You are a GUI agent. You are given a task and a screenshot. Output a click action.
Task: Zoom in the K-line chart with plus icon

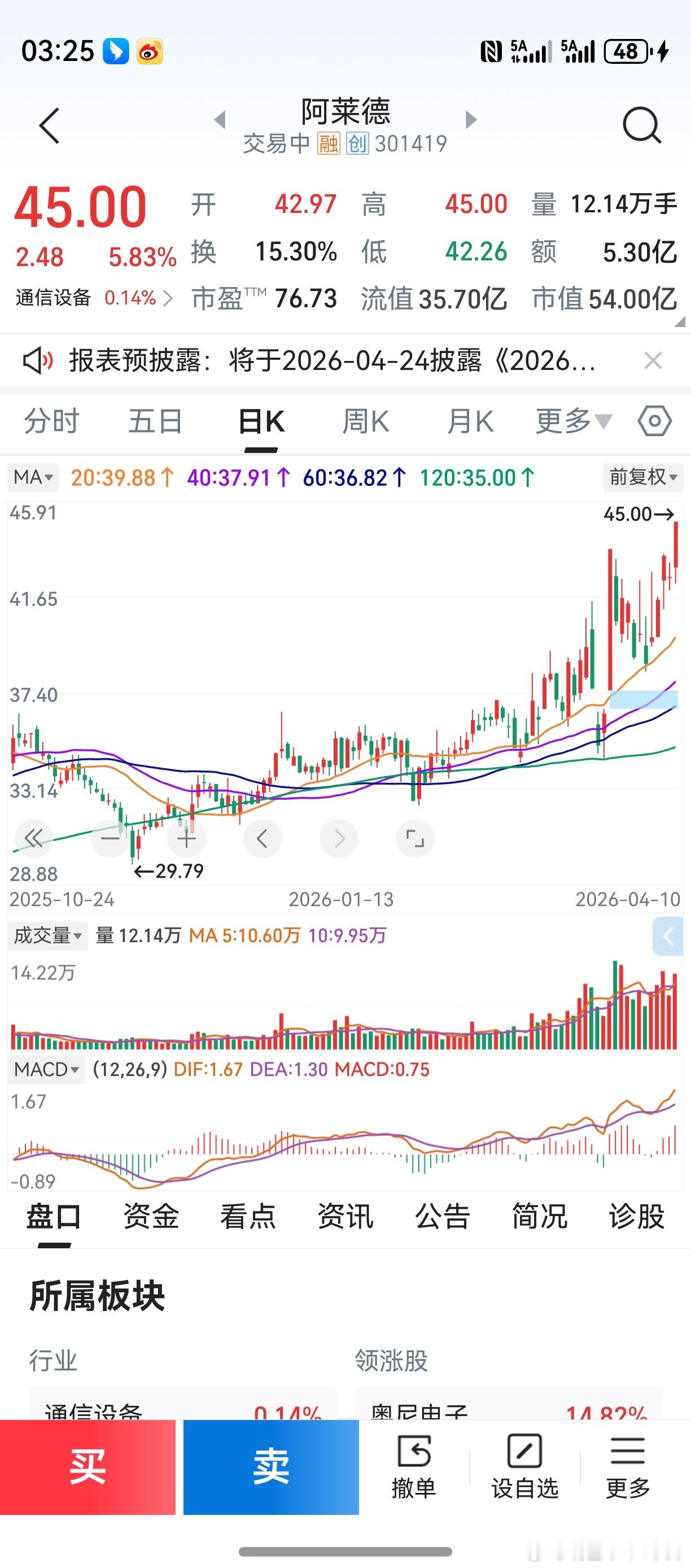(186, 838)
